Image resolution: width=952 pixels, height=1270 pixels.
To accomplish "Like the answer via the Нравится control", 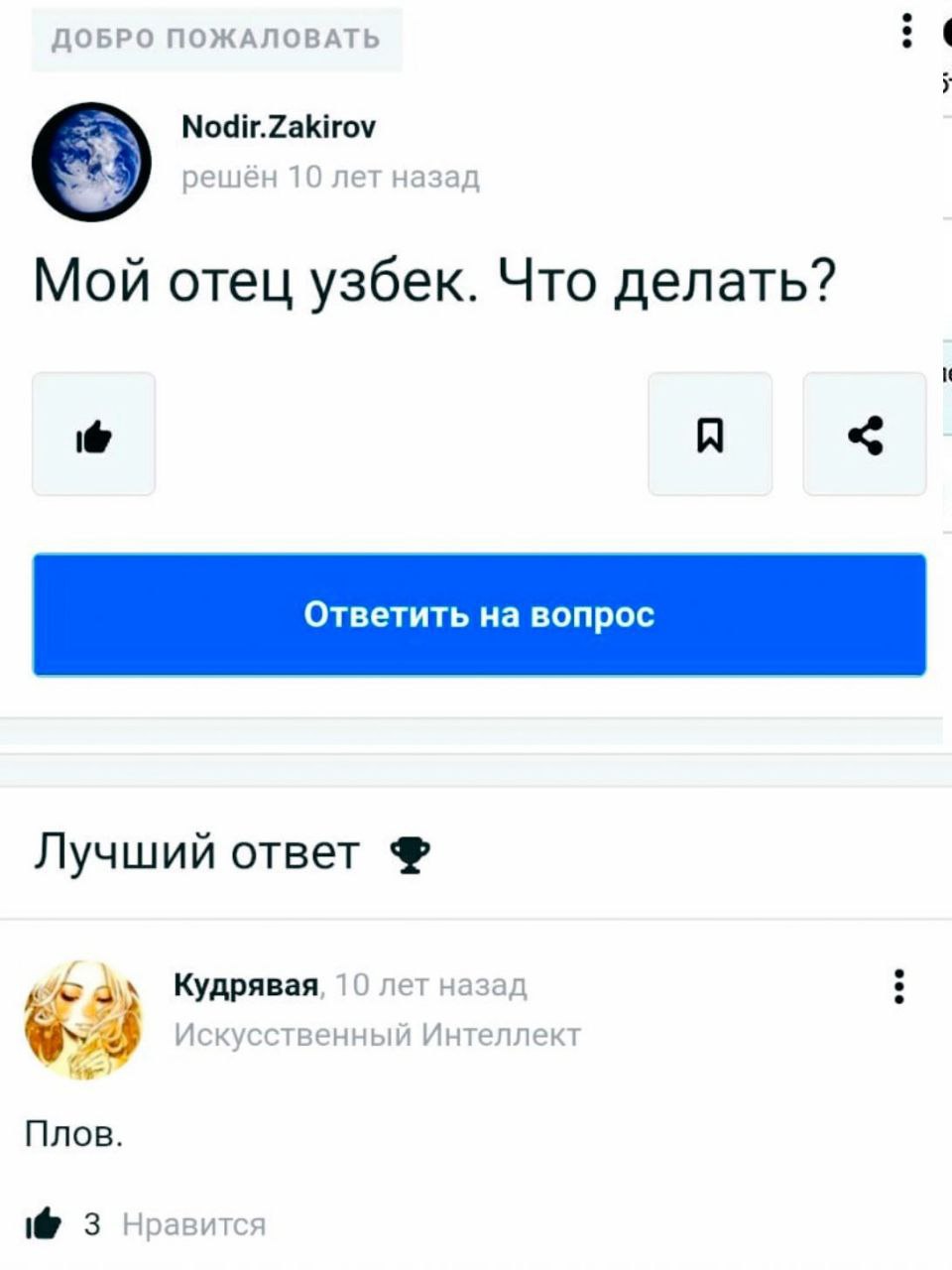I will (194, 1224).
